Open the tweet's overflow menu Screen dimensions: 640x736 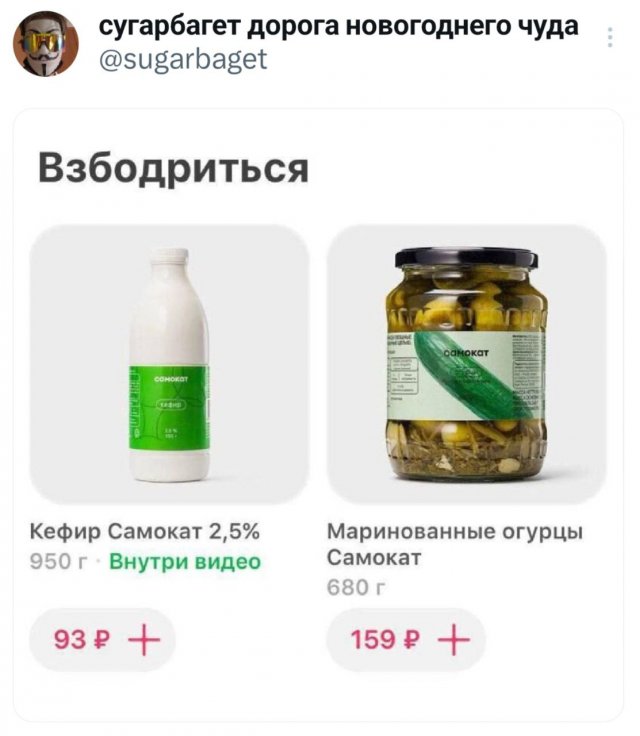pos(611,38)
